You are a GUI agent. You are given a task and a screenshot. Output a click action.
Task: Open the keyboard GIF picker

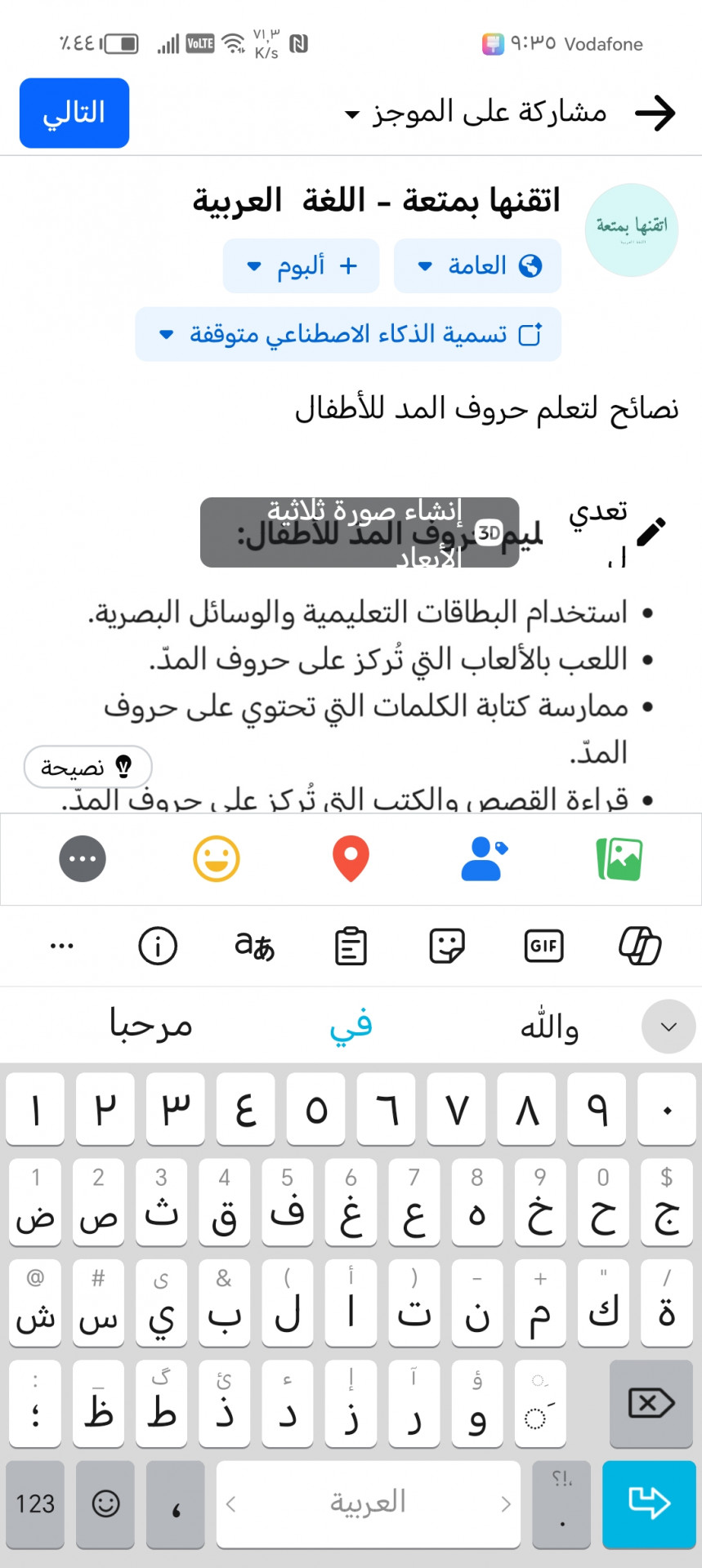543,946
